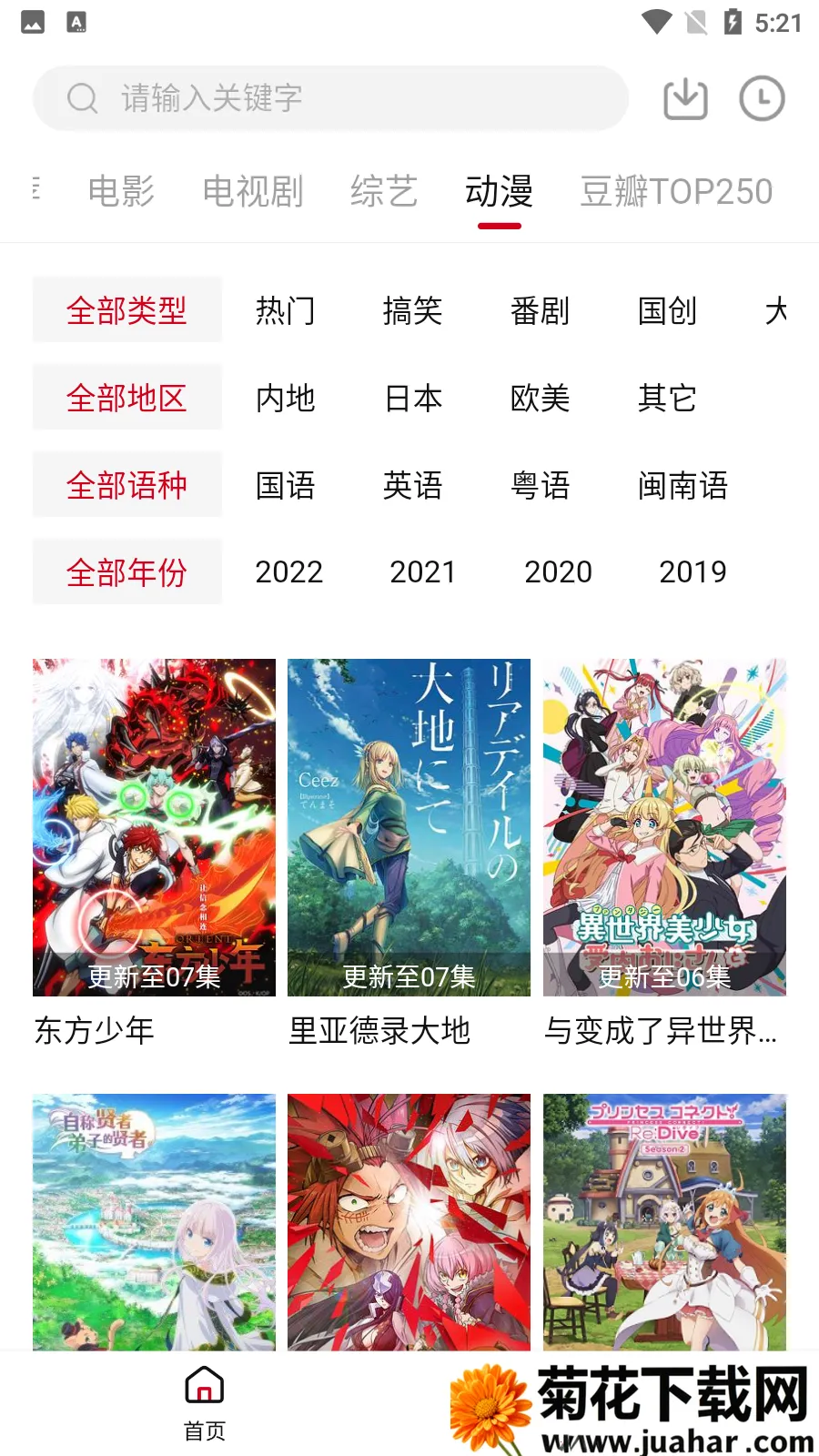The width and height of the screenshot is (819, 1456).
Task: Open the 豆瓣TOP250 tab
Action: (x=676, y=192)
